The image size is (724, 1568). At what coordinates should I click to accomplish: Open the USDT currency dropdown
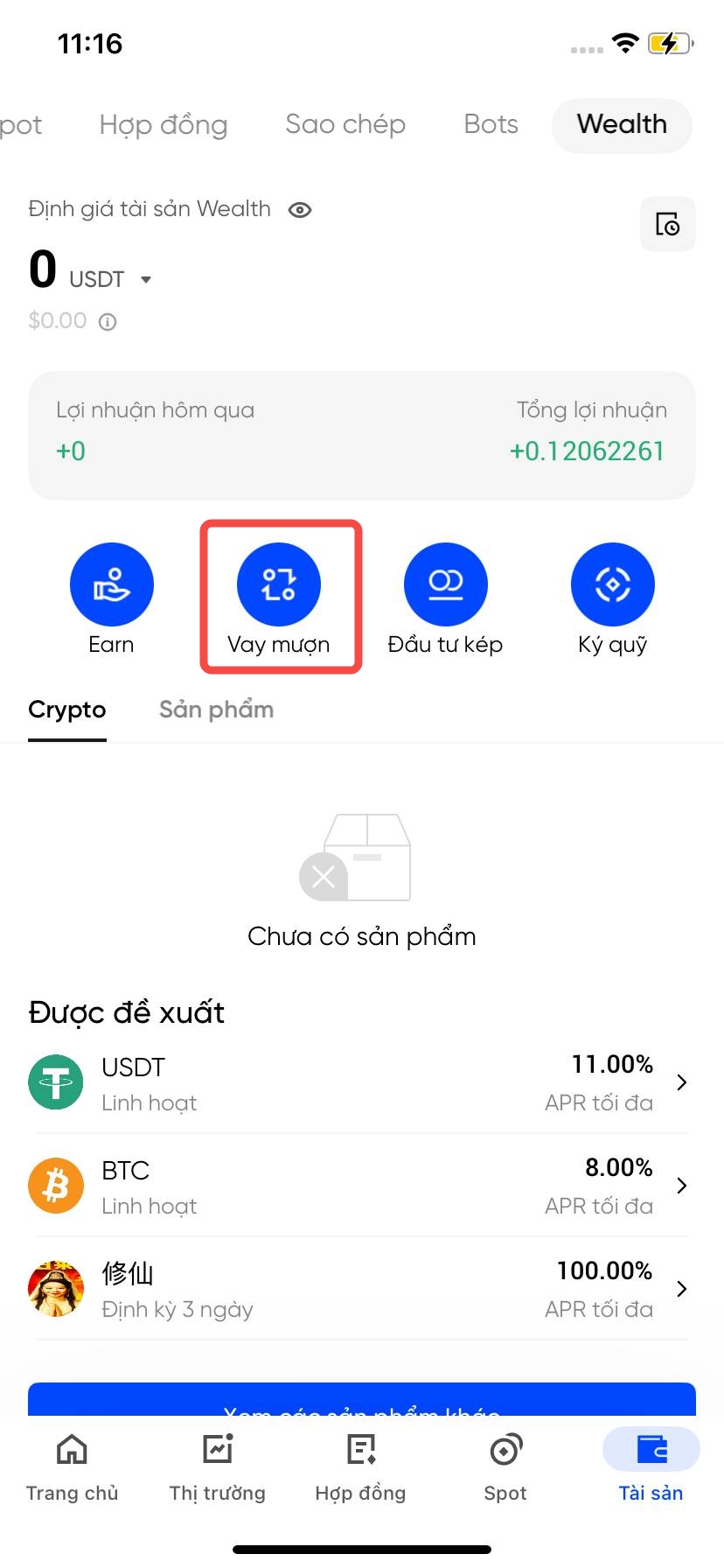point(145,280)
